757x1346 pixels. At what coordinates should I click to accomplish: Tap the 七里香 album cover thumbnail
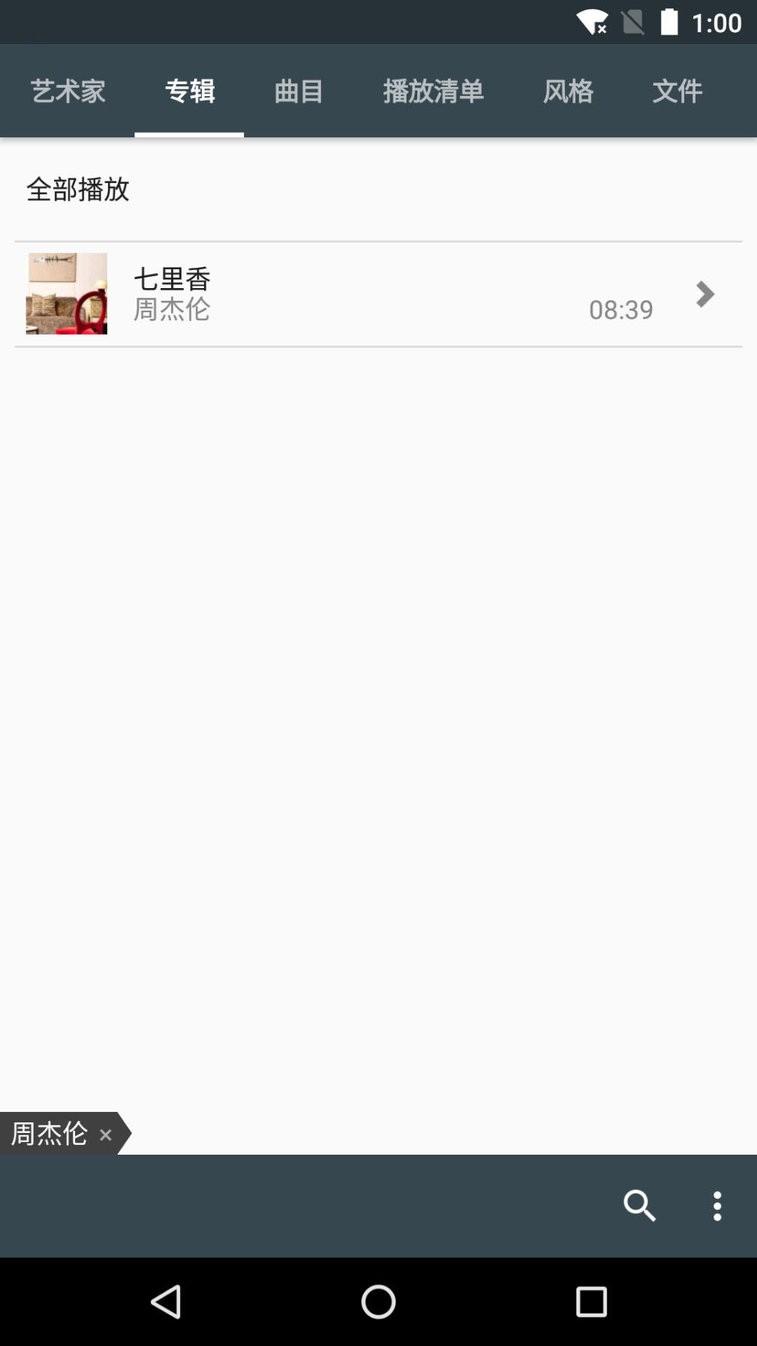[66, 293]
